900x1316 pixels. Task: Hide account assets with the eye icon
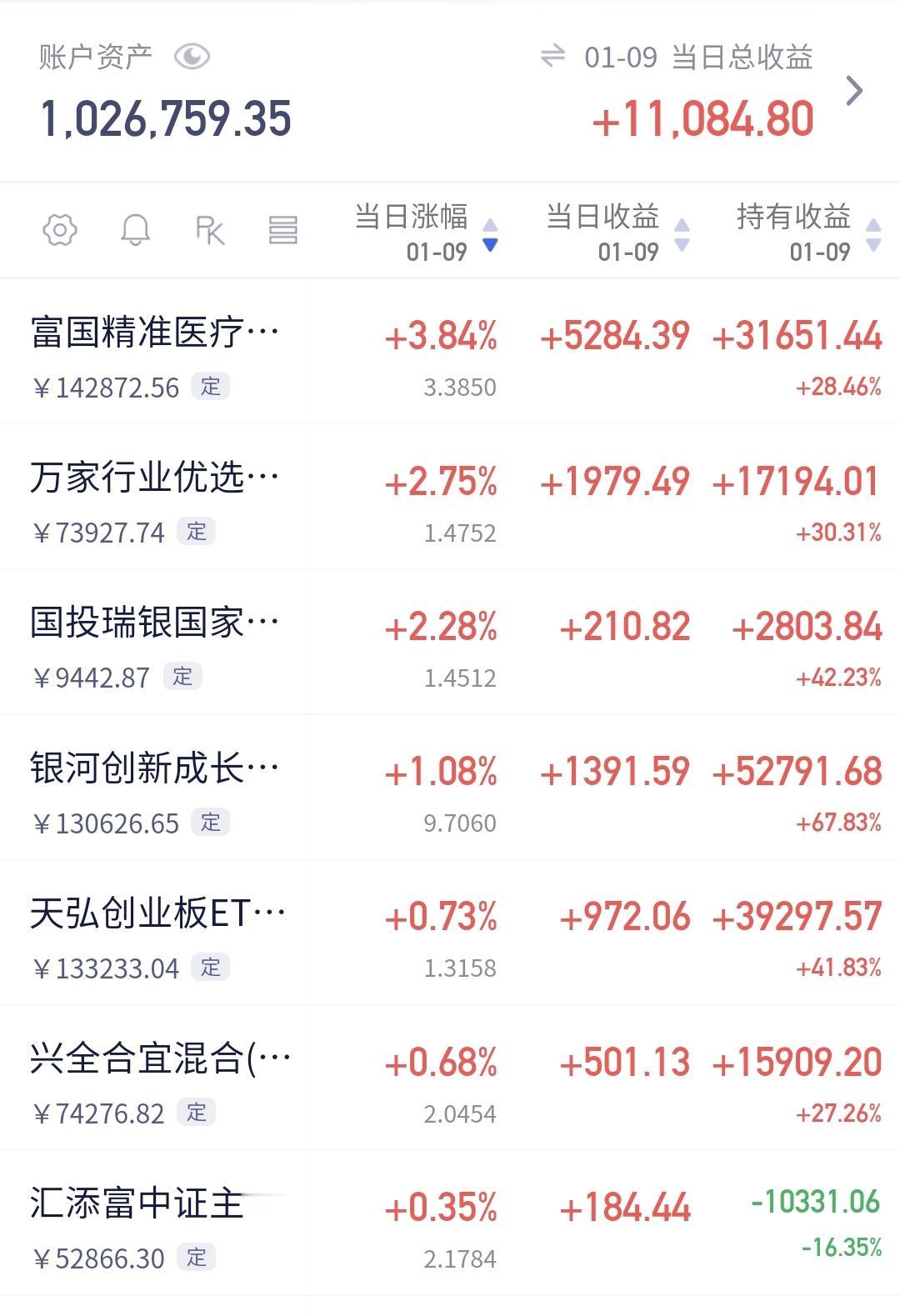(192, 57)
